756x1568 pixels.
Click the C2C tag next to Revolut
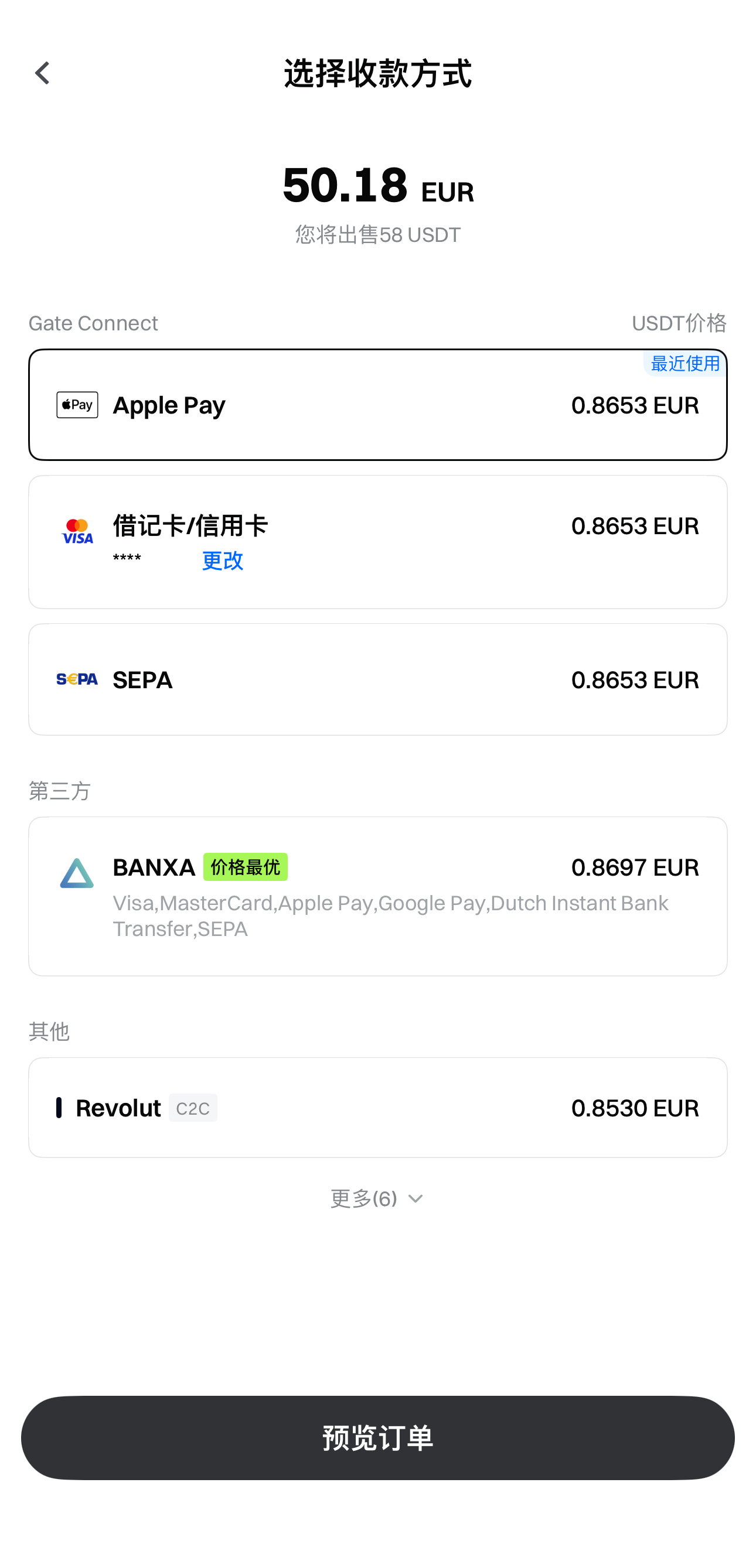[x=192, y=1108]
